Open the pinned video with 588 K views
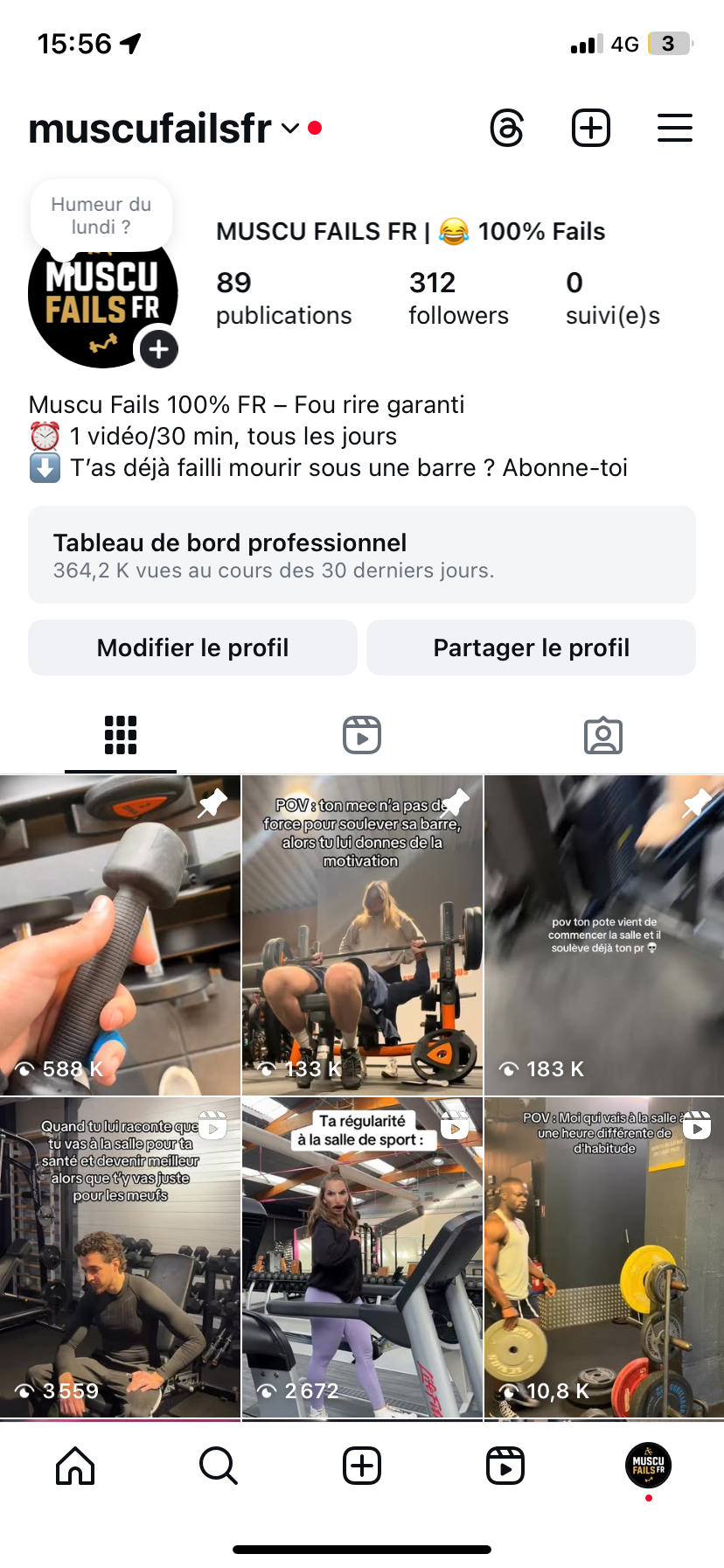Screen dimensions: 724x1568 [120, 934]
